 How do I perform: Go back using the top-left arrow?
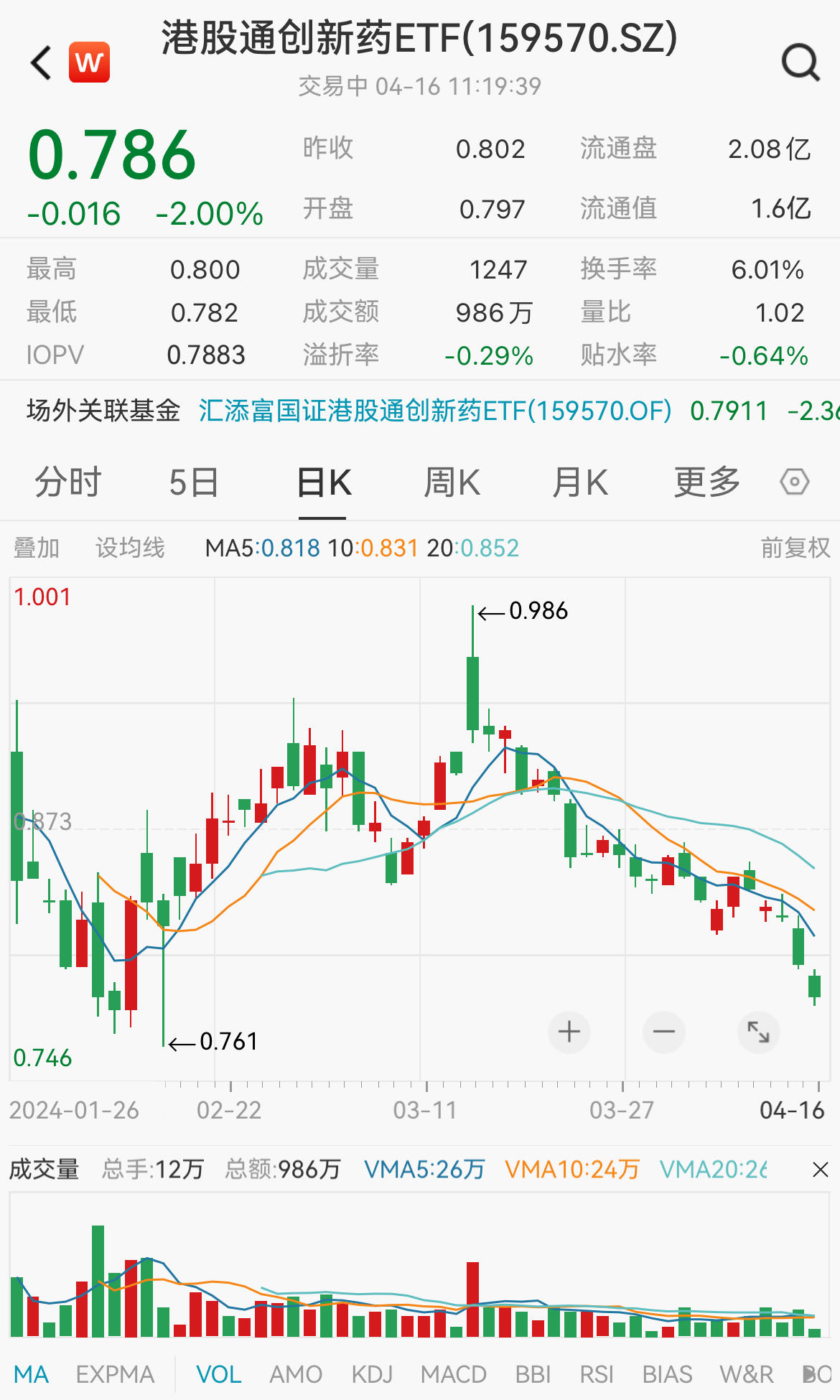[42, 62]
